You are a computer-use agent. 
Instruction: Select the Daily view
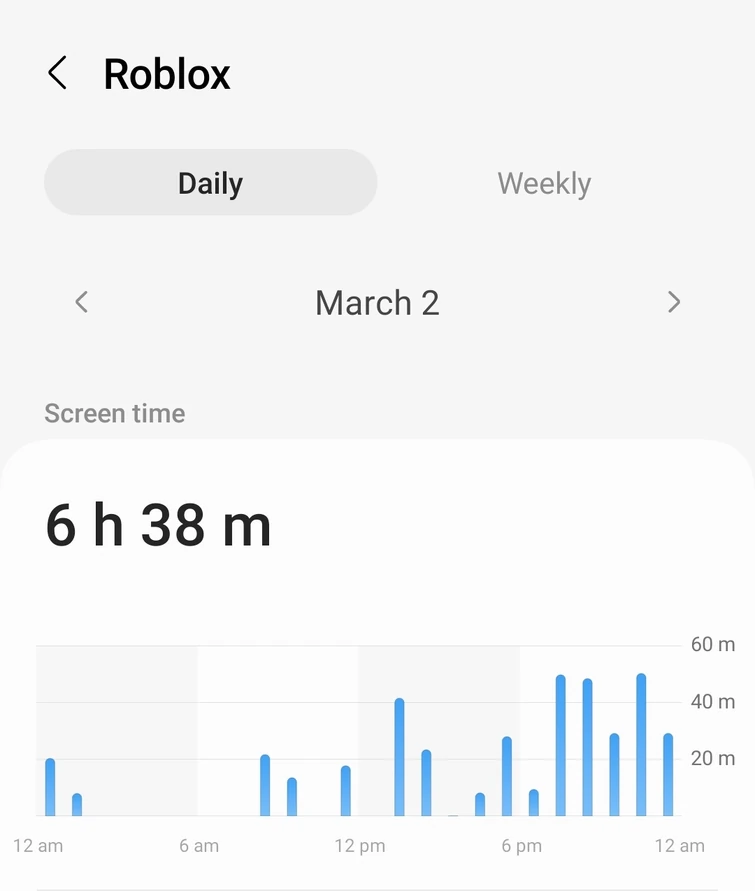pos(210,183)
